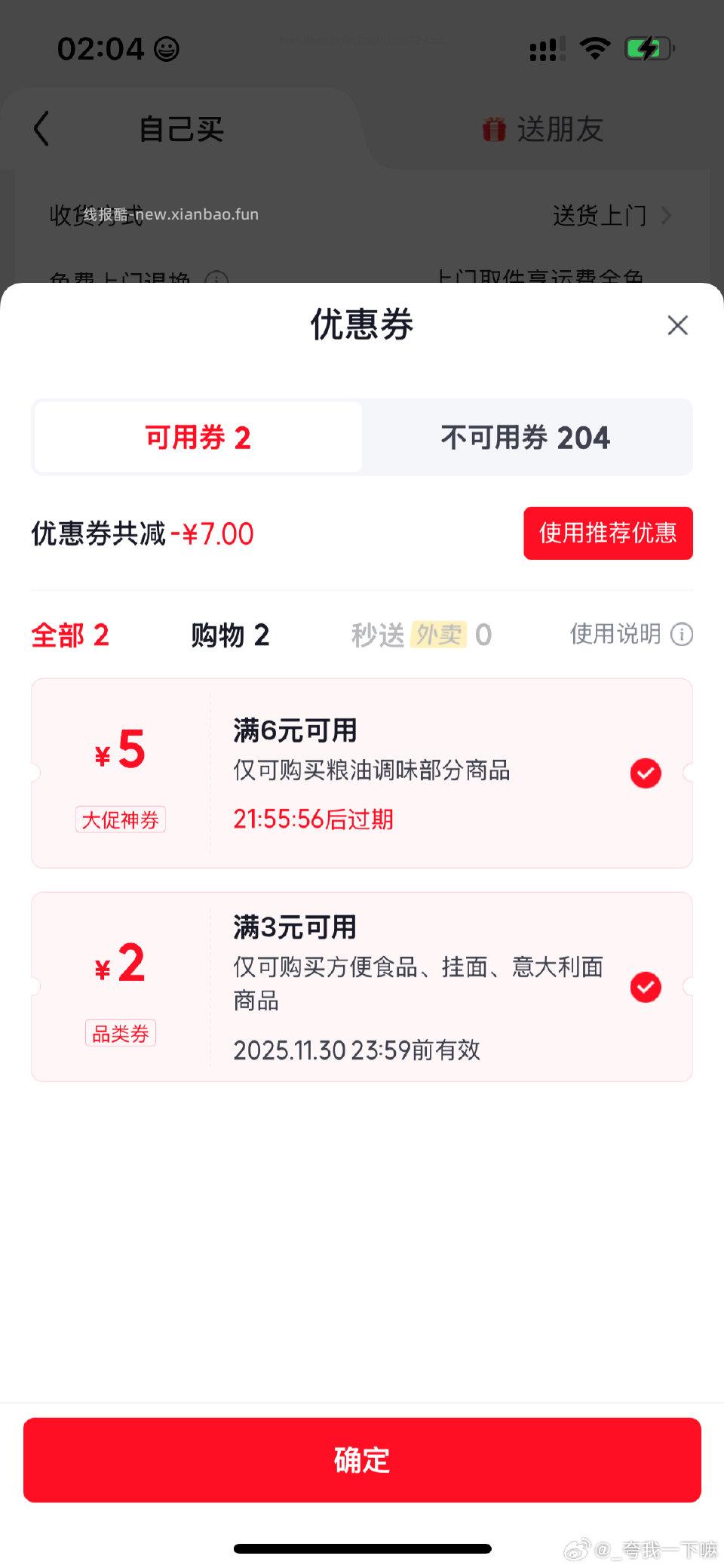Tap the charging battery icon
The image size is (724, 1568).
(646, 48)
